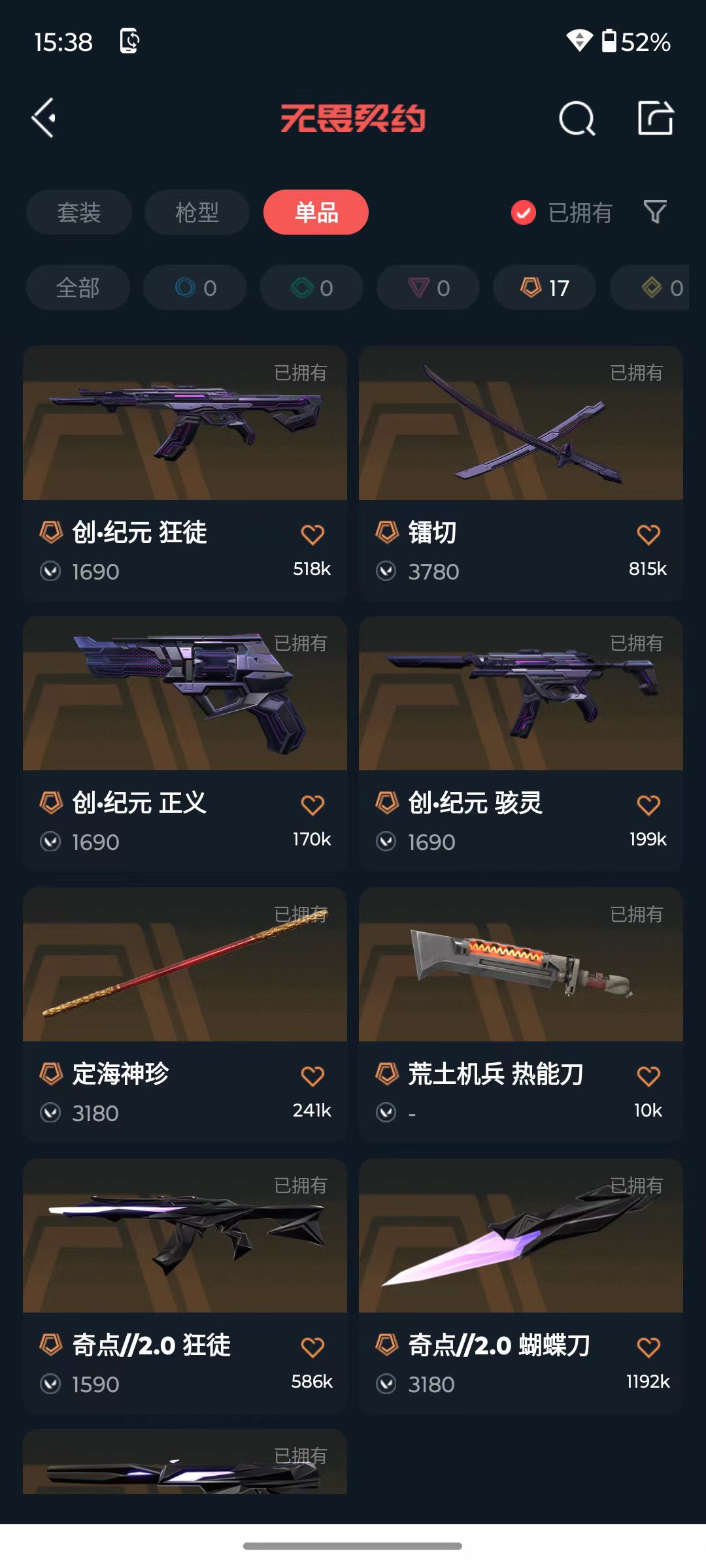Select the 单品 tab
Image resolution: width=706 pixels, height=1568 pixels.
click(316, 212)
